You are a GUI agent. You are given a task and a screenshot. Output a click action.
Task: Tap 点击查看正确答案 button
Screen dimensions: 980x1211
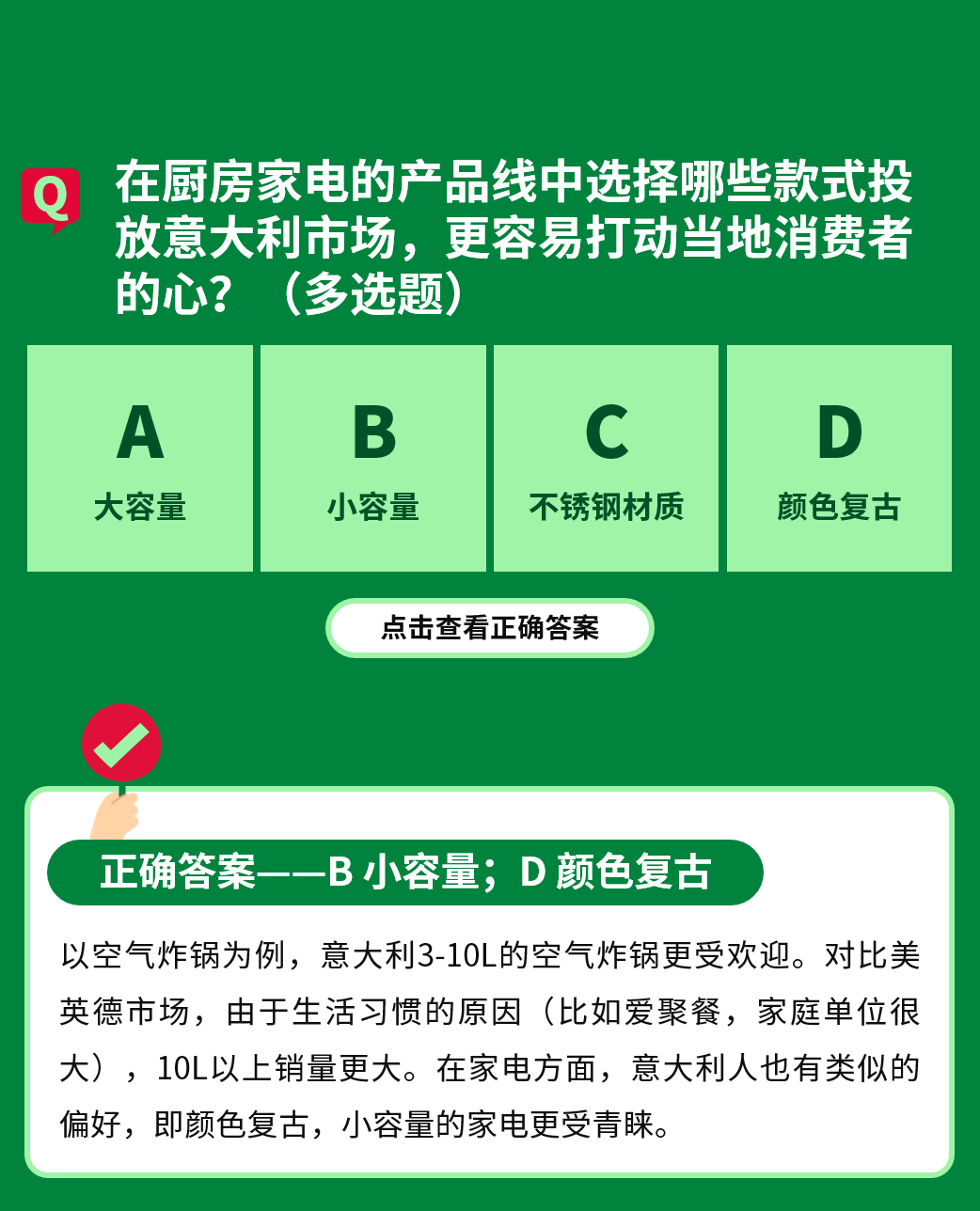click(489, 627)
